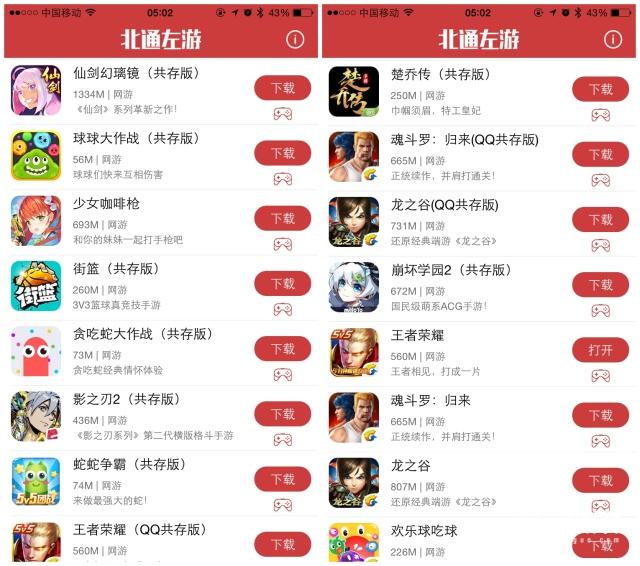Tap the gamepad icon below 王者荣耀's 打开 button

coord(600,376)
